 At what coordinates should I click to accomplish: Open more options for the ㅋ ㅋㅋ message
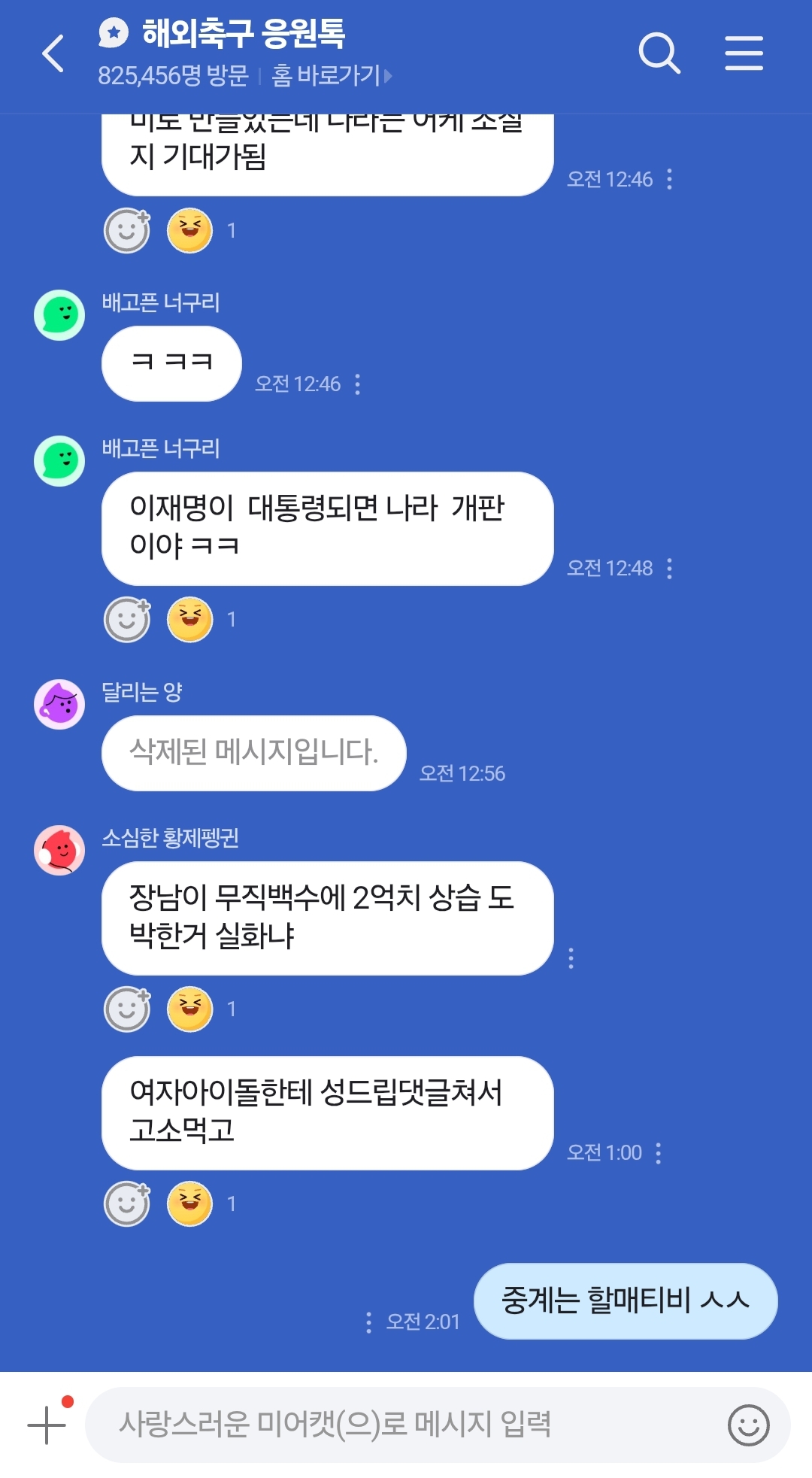pos(358,384)
